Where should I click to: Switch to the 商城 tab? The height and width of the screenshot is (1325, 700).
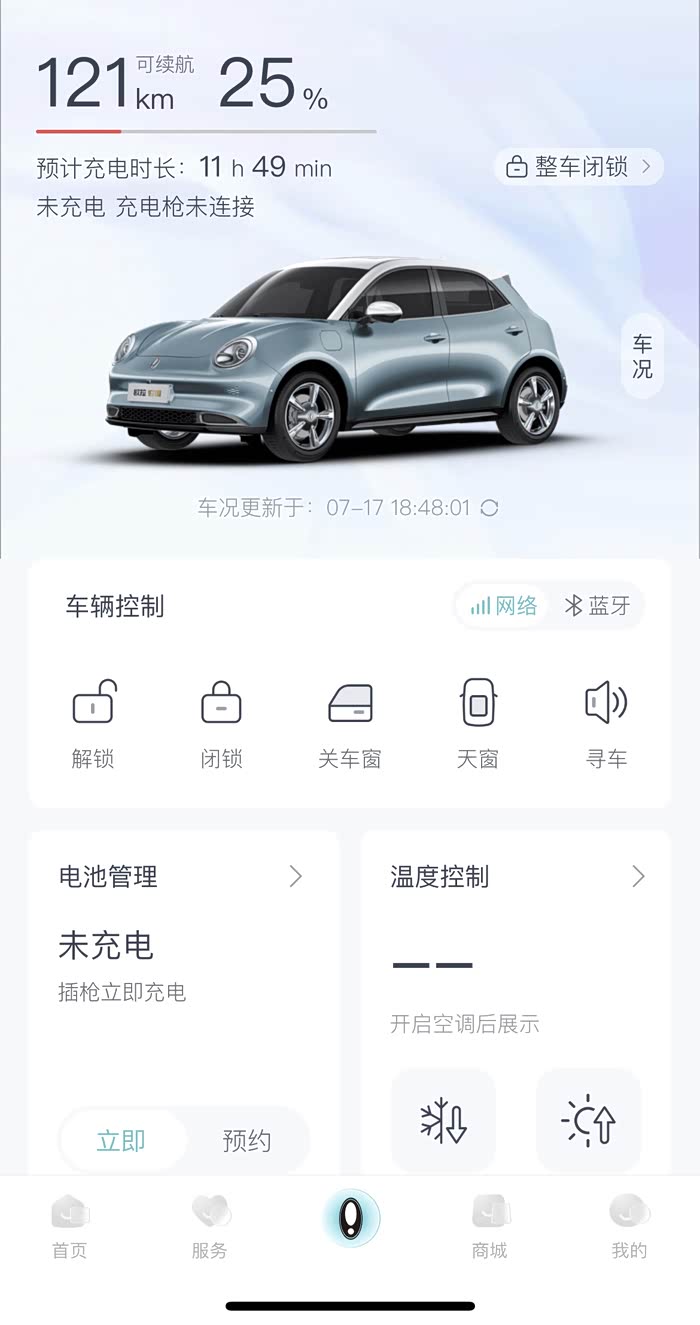(x=490, y=1227)
